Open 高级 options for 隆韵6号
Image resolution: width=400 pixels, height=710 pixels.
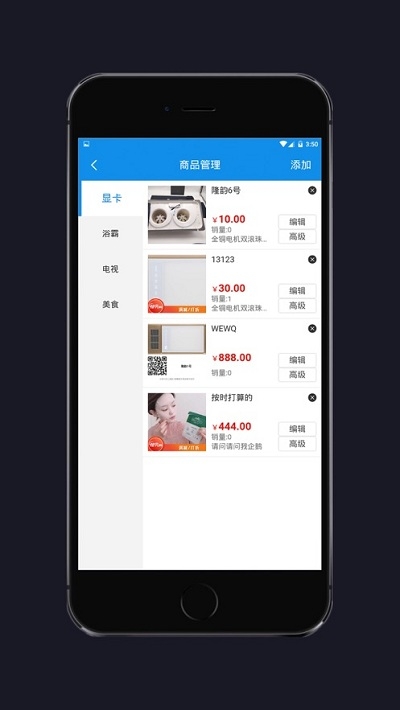(x=297, y=236)
